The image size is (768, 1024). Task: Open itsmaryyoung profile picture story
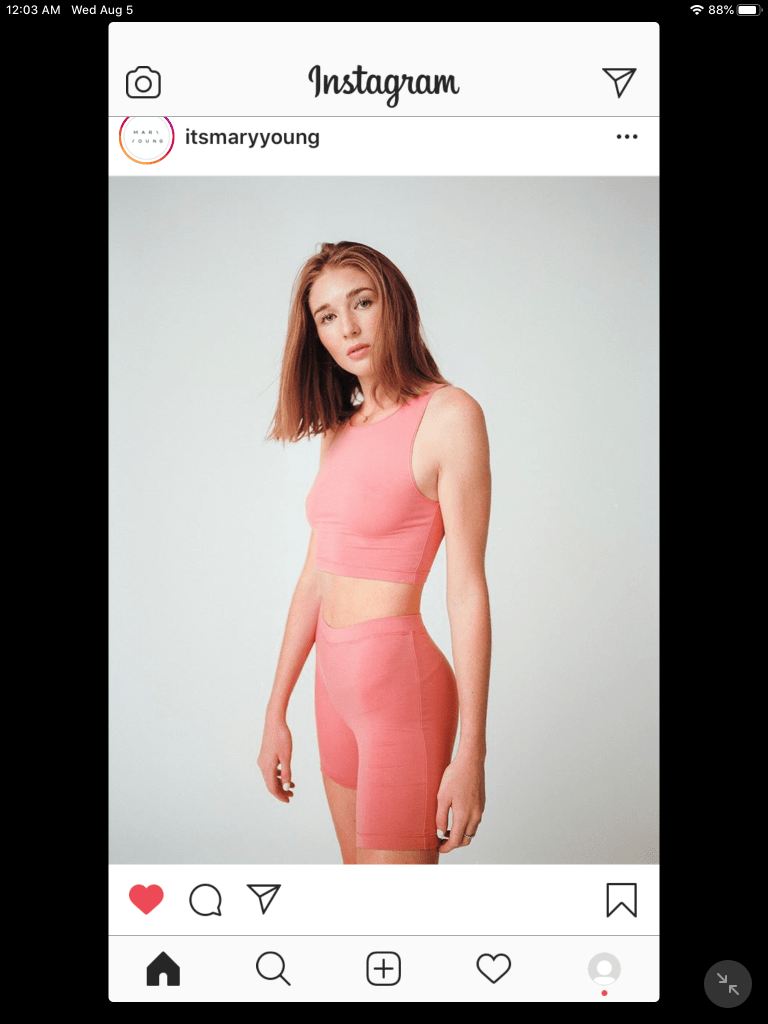point(147,138)
